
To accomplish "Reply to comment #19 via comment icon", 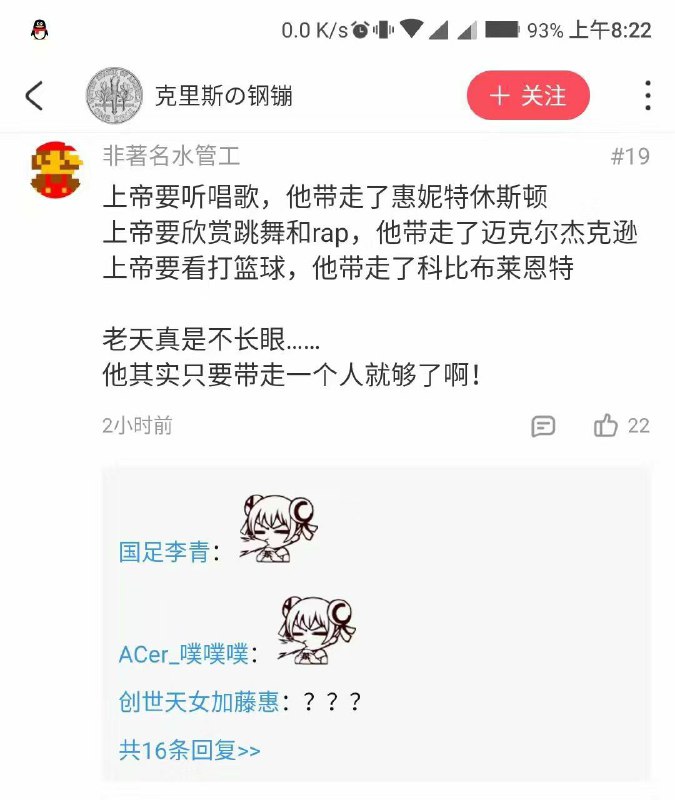I will [543, 427].
